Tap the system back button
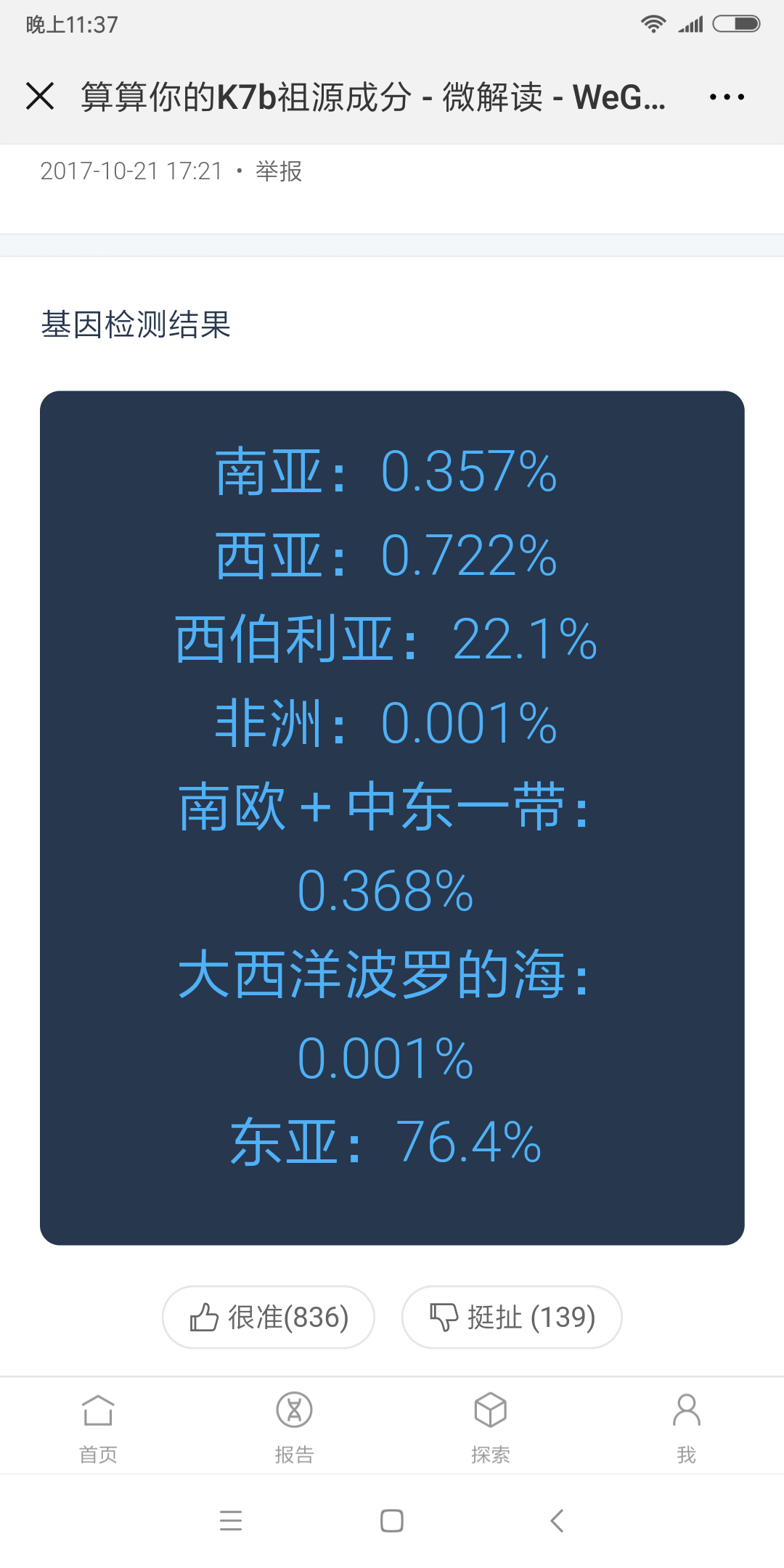 tap(557, 1520)
